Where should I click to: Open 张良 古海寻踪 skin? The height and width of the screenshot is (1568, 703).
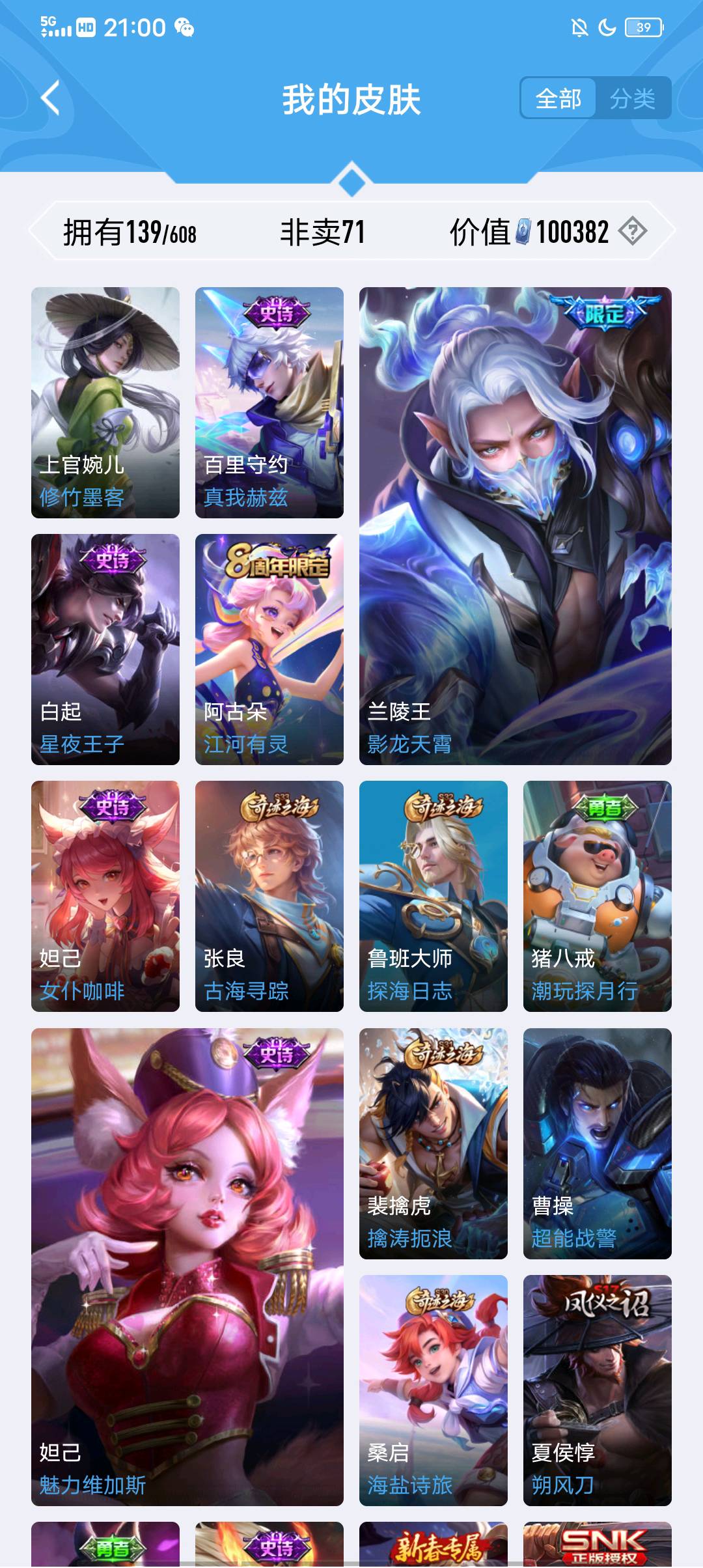point(269,896)
